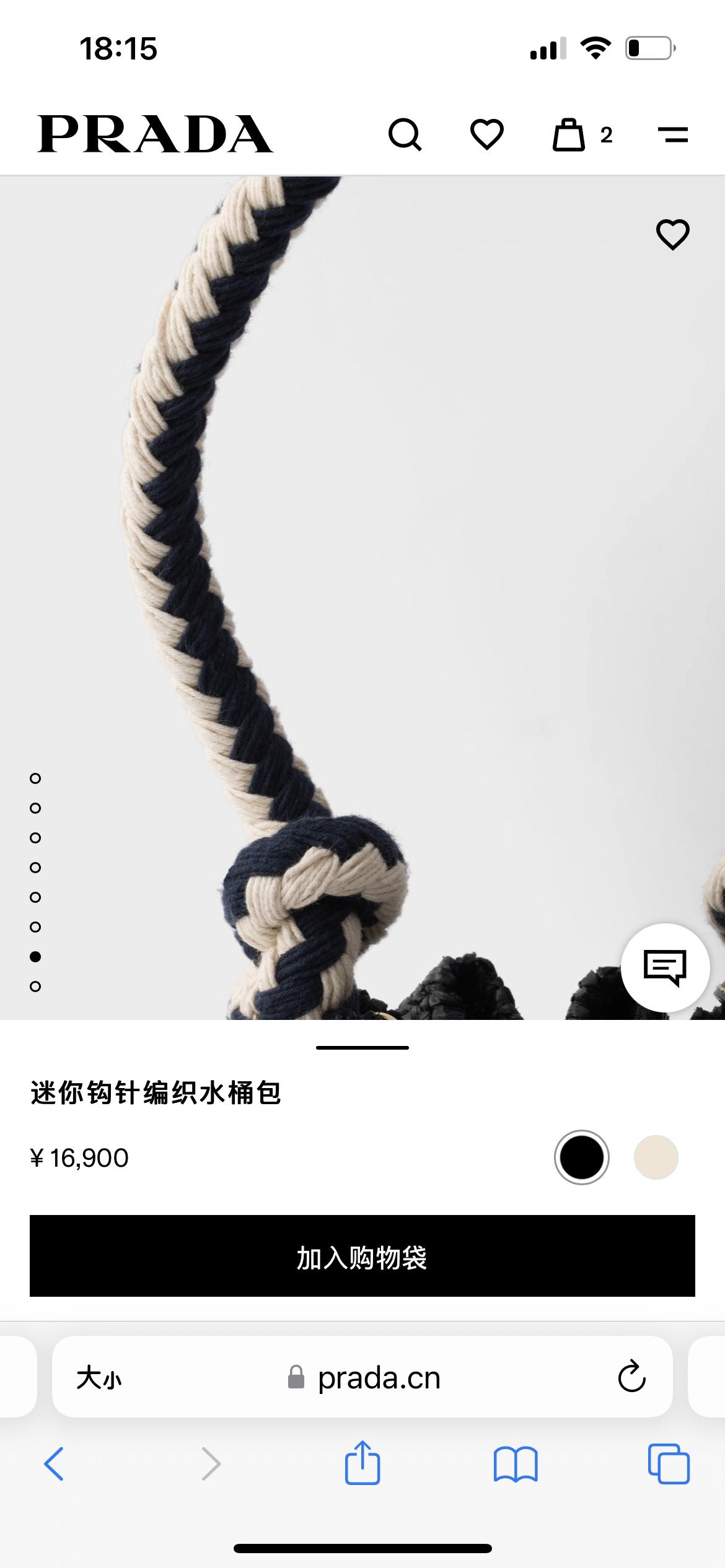This screenshot has width=725, height=1568.
Task: Tap the prada.cn address bar
Action: [x=378, y=1379]
